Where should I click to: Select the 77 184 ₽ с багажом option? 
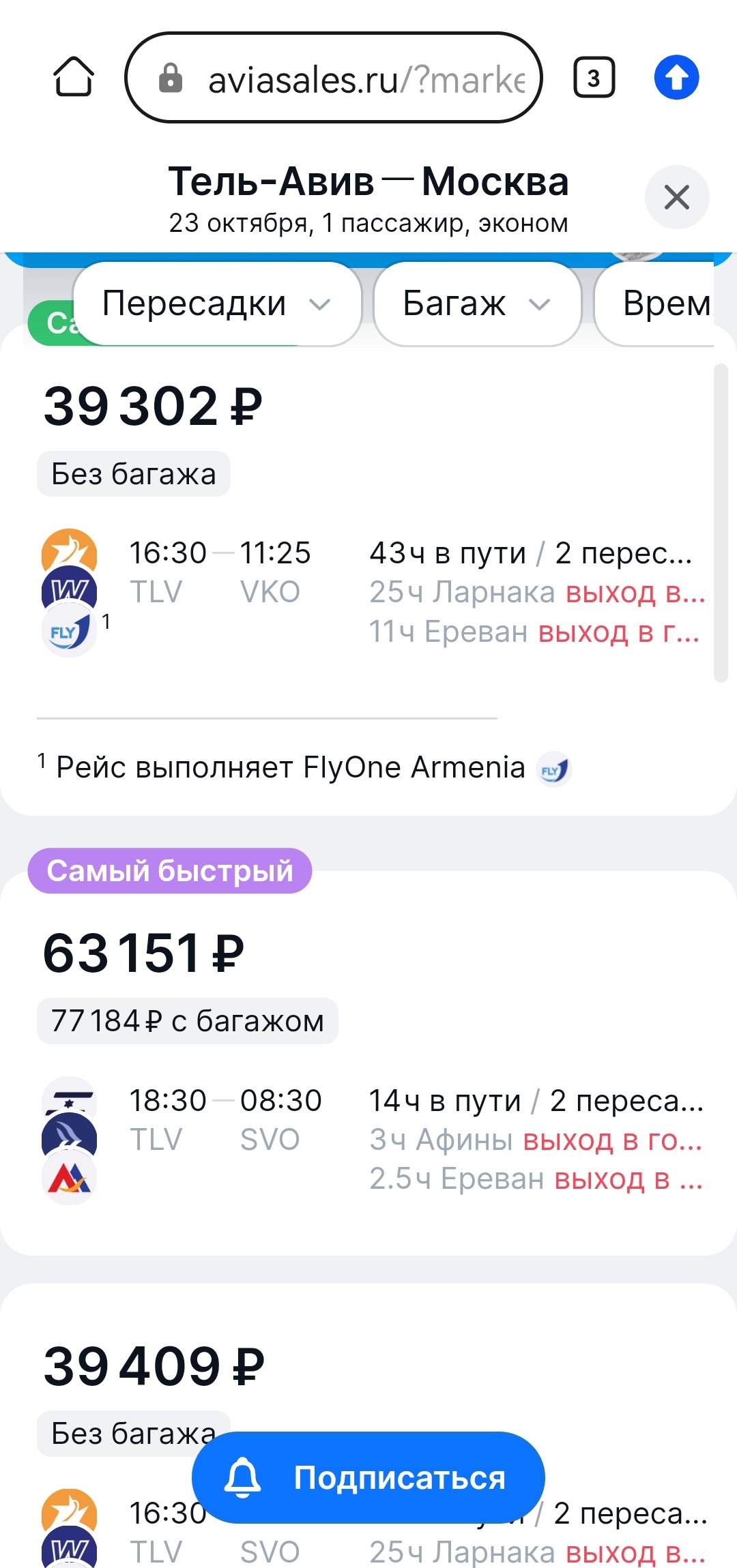tap(188, 1021)
